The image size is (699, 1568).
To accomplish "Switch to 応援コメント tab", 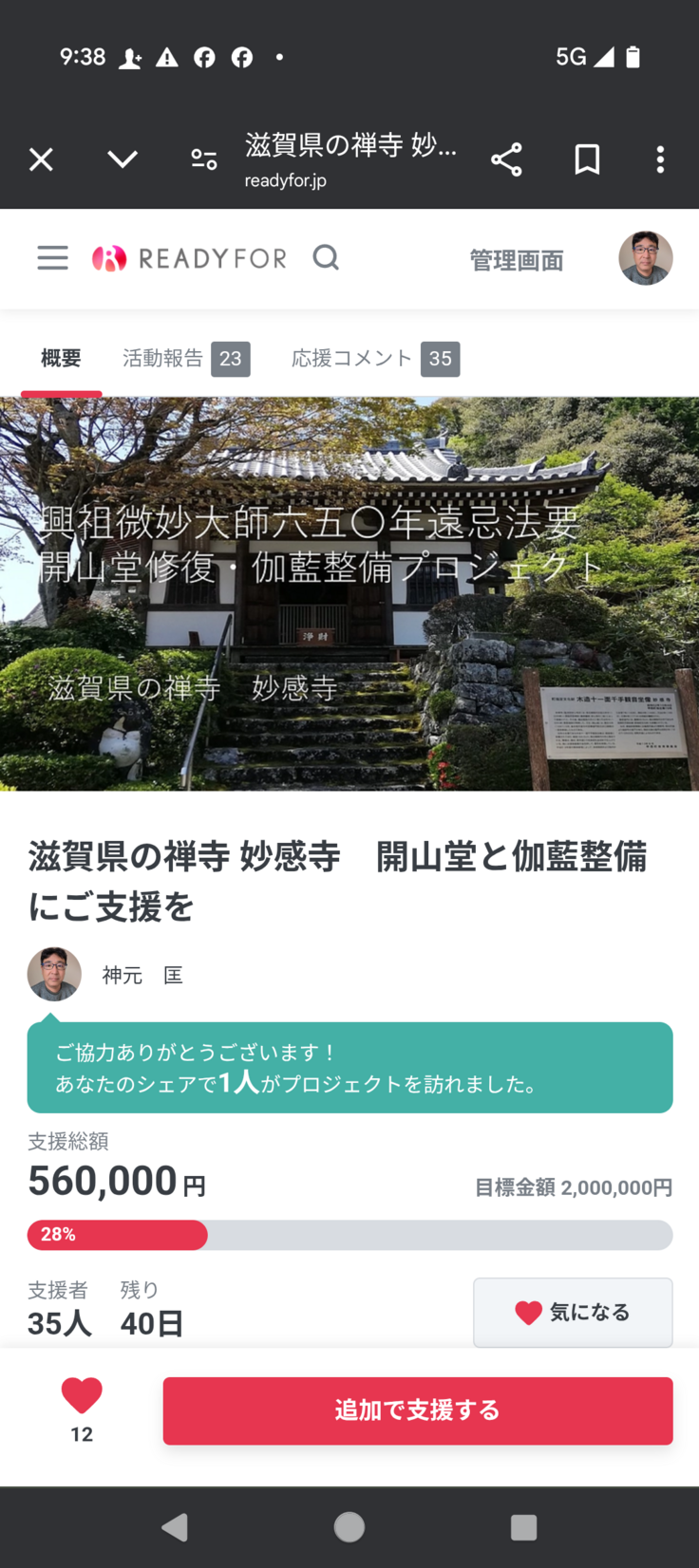I will (x=375, y=359).
